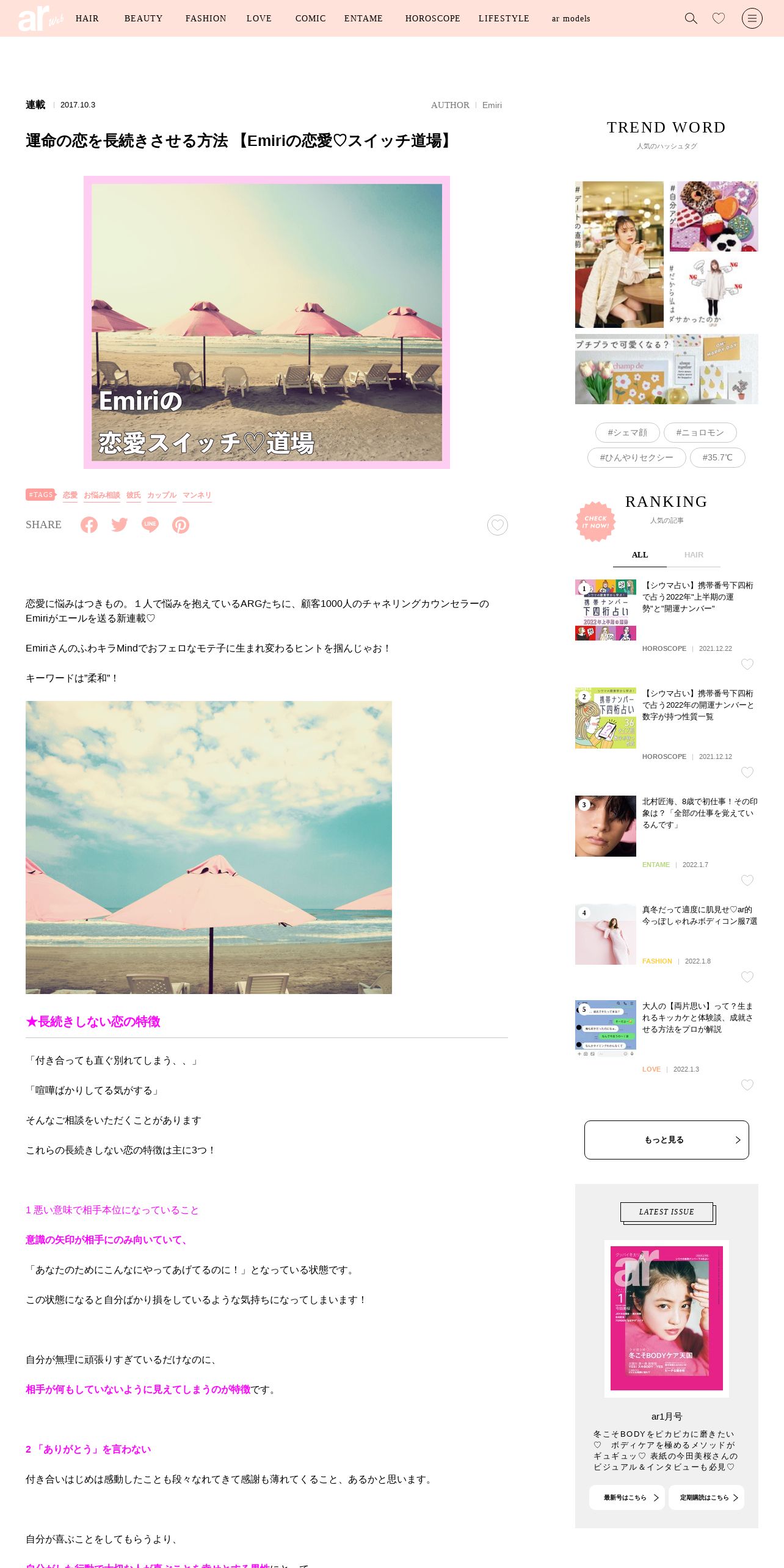Like this article with heart button
This screenshot has height=1568, width=784.
tap(498, 525)
